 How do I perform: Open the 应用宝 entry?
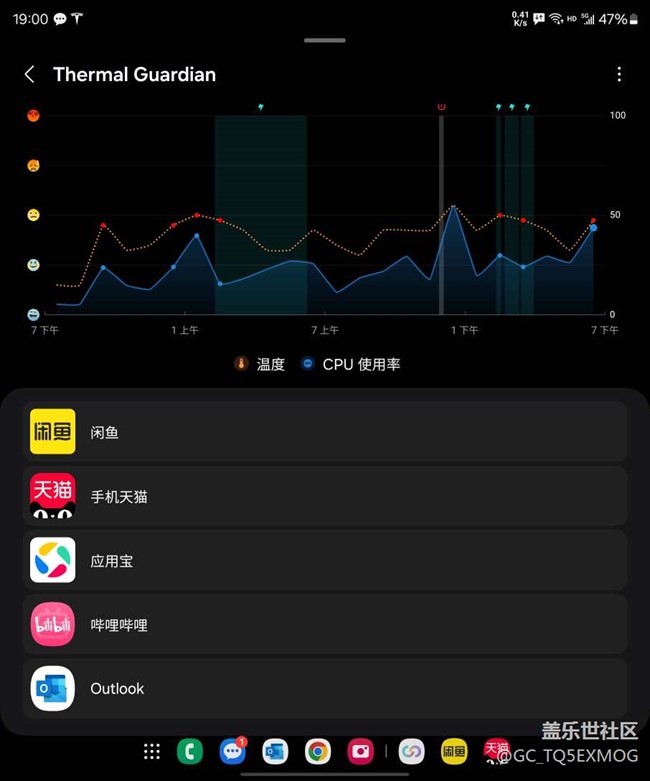[x=324, y=561]
